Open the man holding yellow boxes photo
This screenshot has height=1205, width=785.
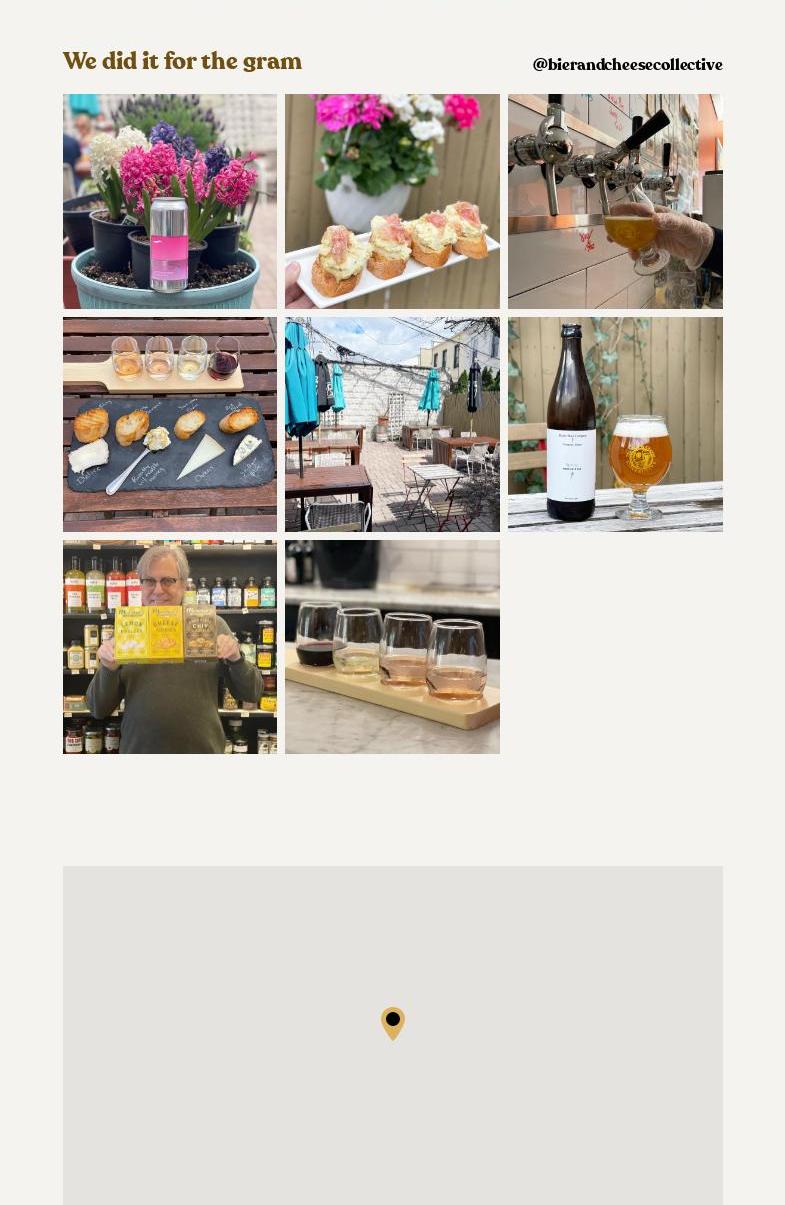pos(170,647)
